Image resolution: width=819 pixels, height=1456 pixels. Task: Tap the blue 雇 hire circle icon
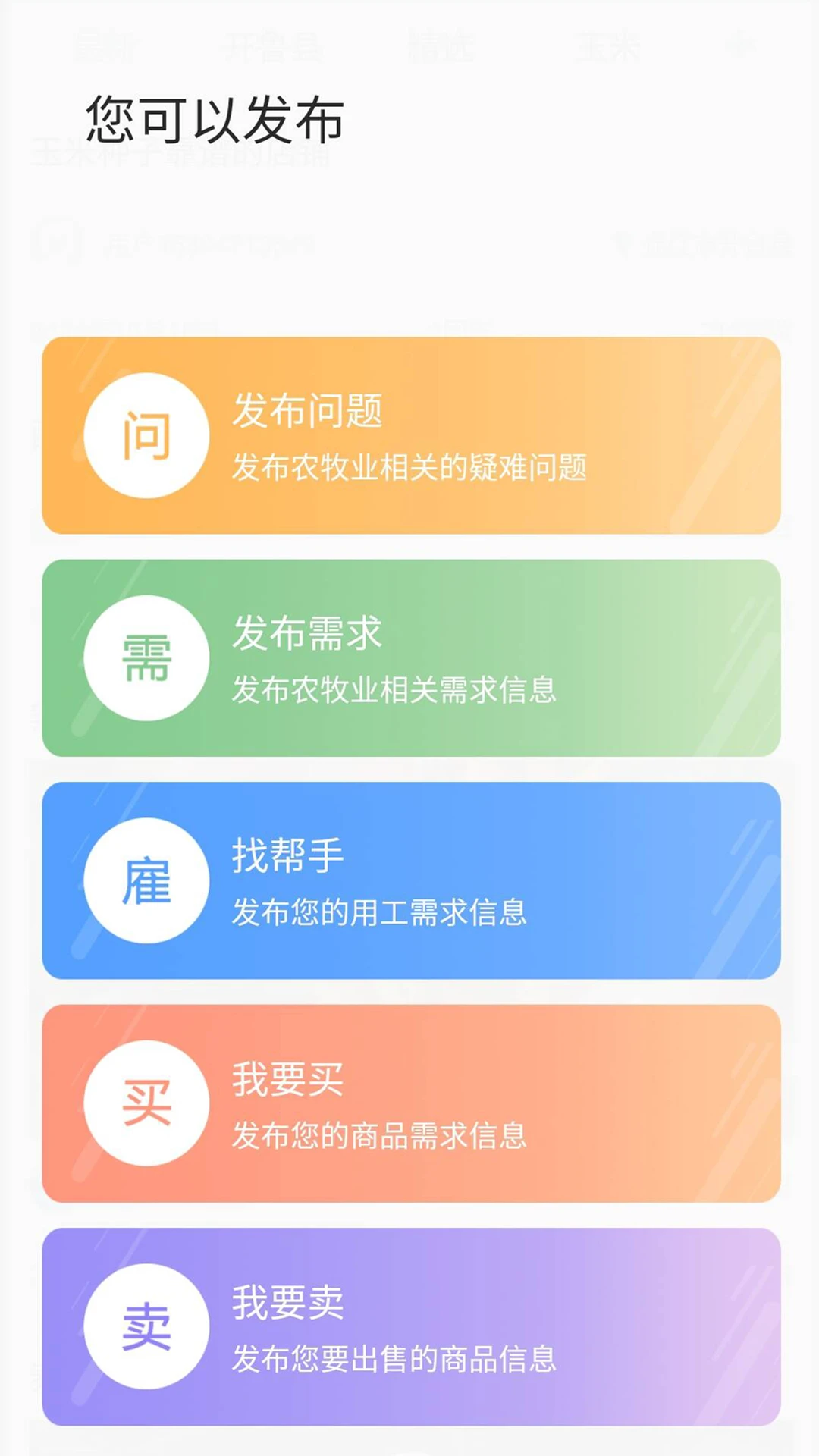tap(146, 878)
